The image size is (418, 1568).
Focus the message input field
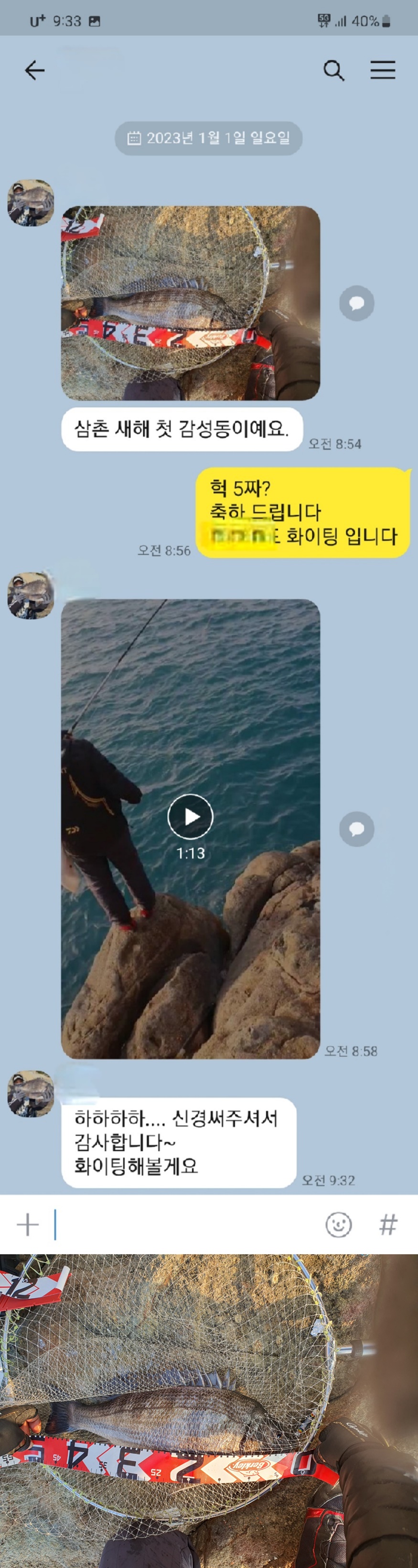(x=182, y=1224)
